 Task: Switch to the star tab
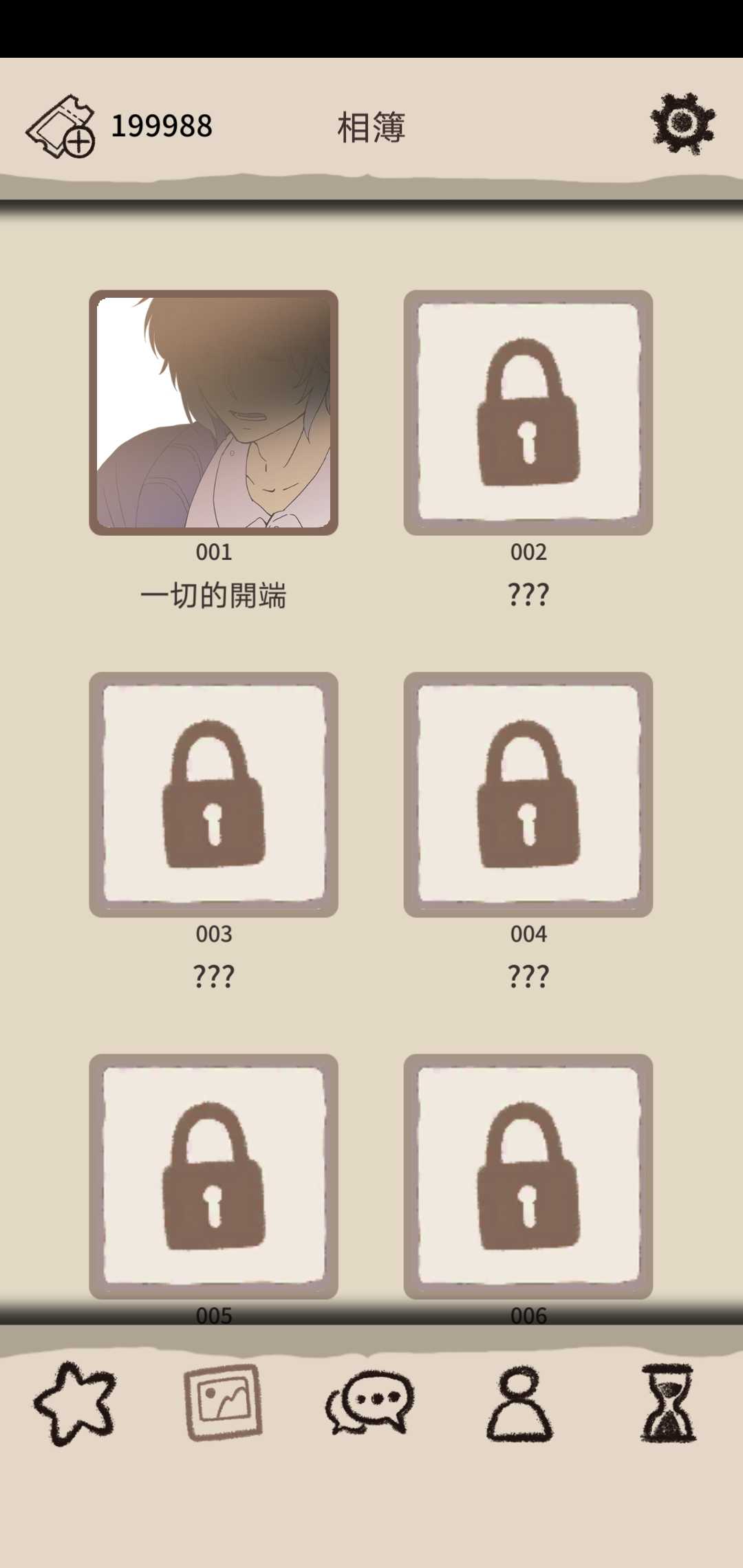click(x=74, y=1403)
